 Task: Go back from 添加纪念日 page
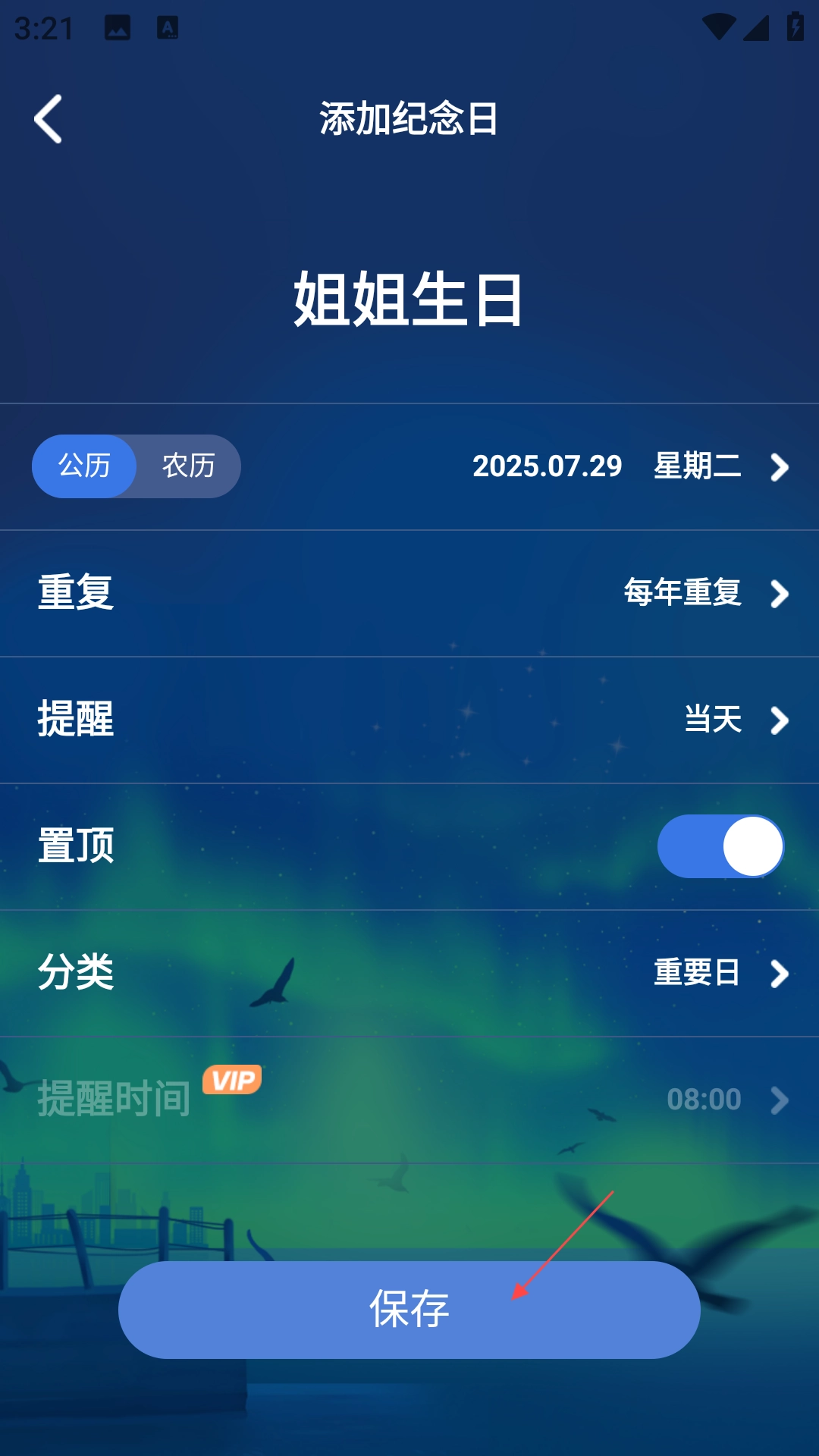tap(49, 119)
